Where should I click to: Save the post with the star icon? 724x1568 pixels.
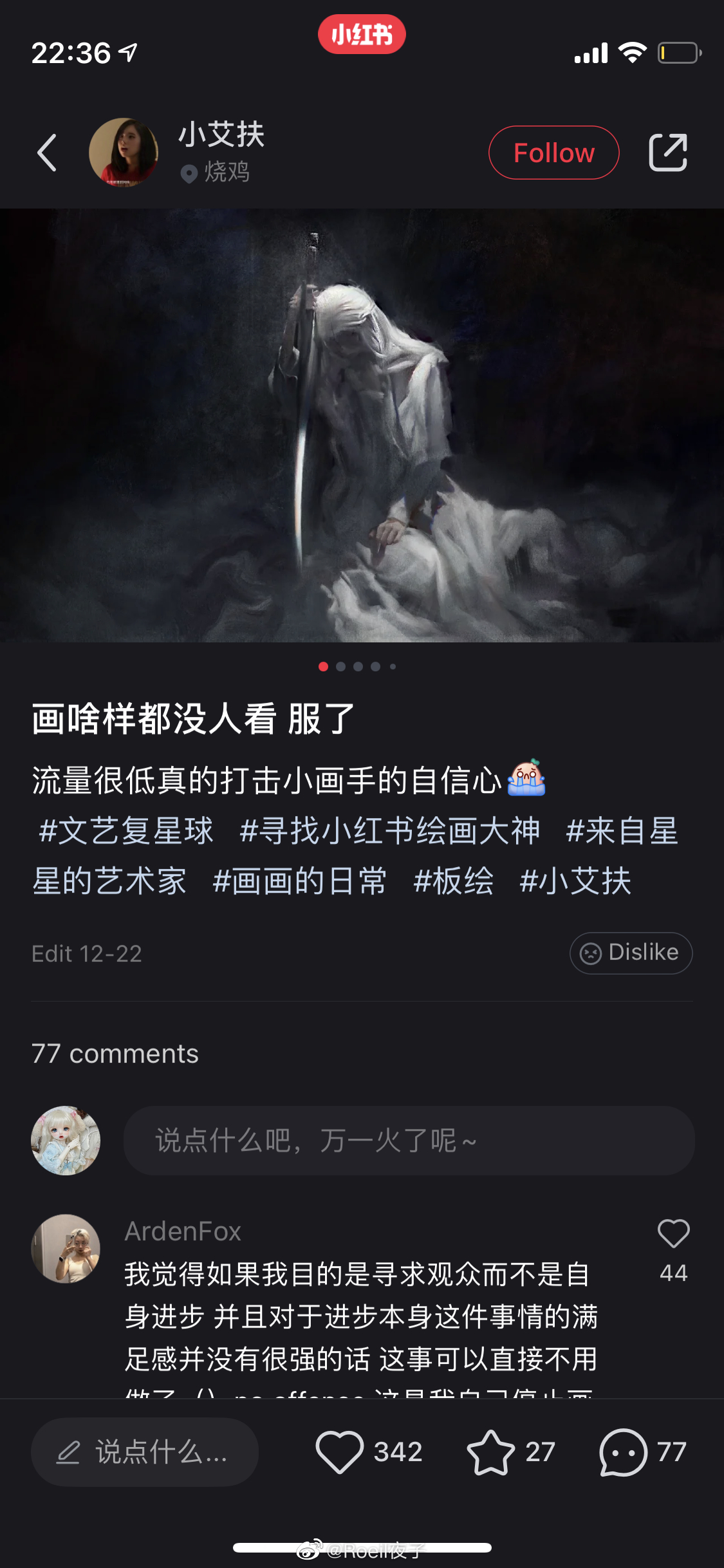[490, 1451]
